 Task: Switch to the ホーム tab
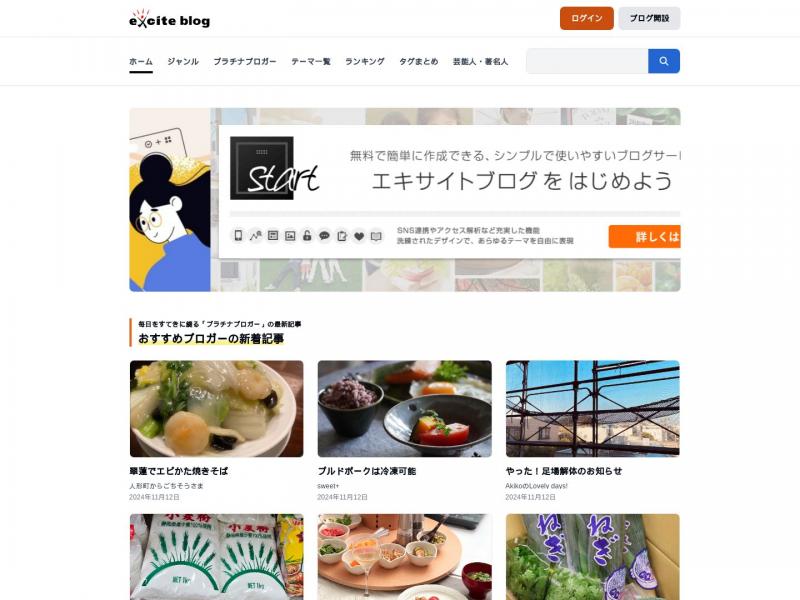[141, 62]
